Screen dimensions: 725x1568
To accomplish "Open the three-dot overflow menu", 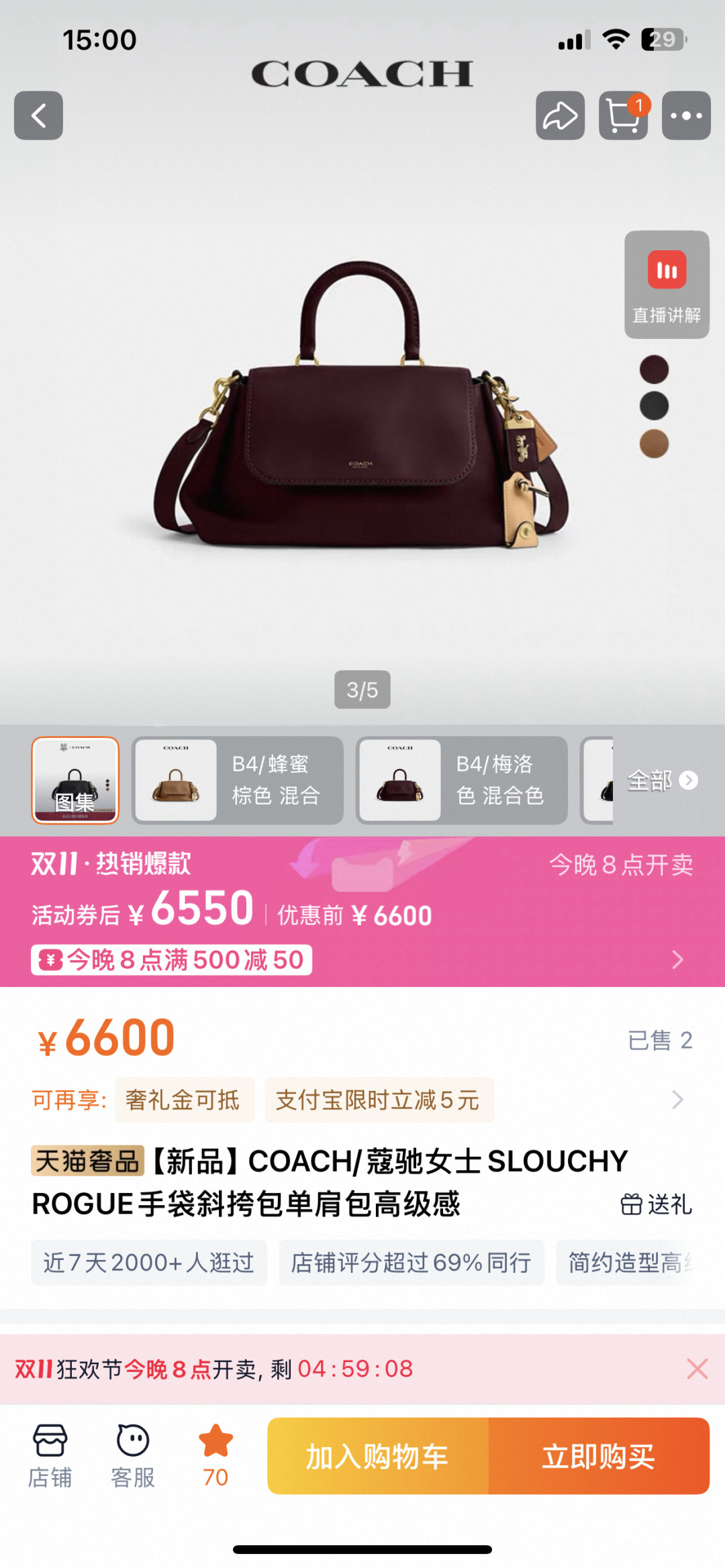I will click(x=685, y=115).
